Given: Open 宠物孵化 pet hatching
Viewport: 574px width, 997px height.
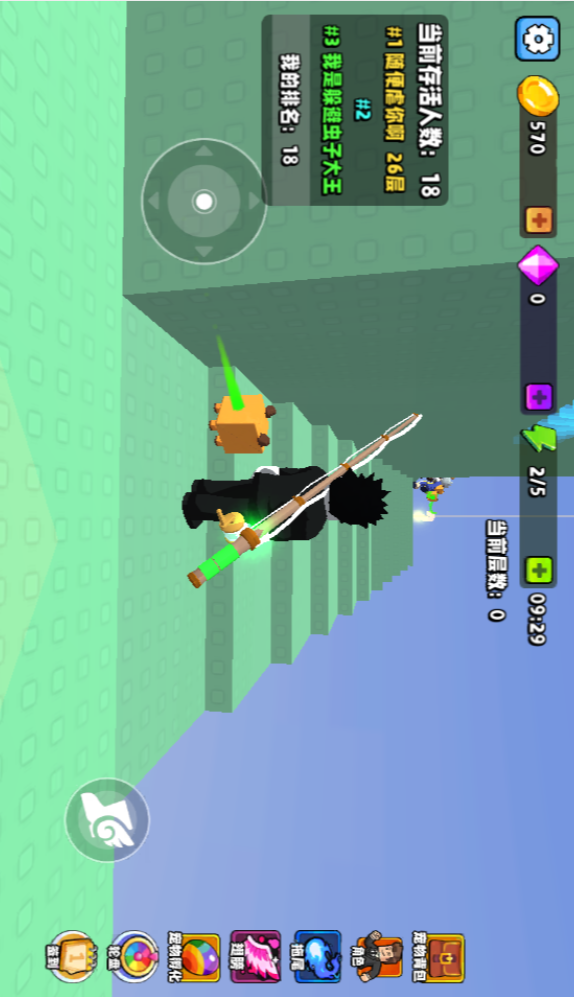Looking at the screenshot, I should pos(195,956).
